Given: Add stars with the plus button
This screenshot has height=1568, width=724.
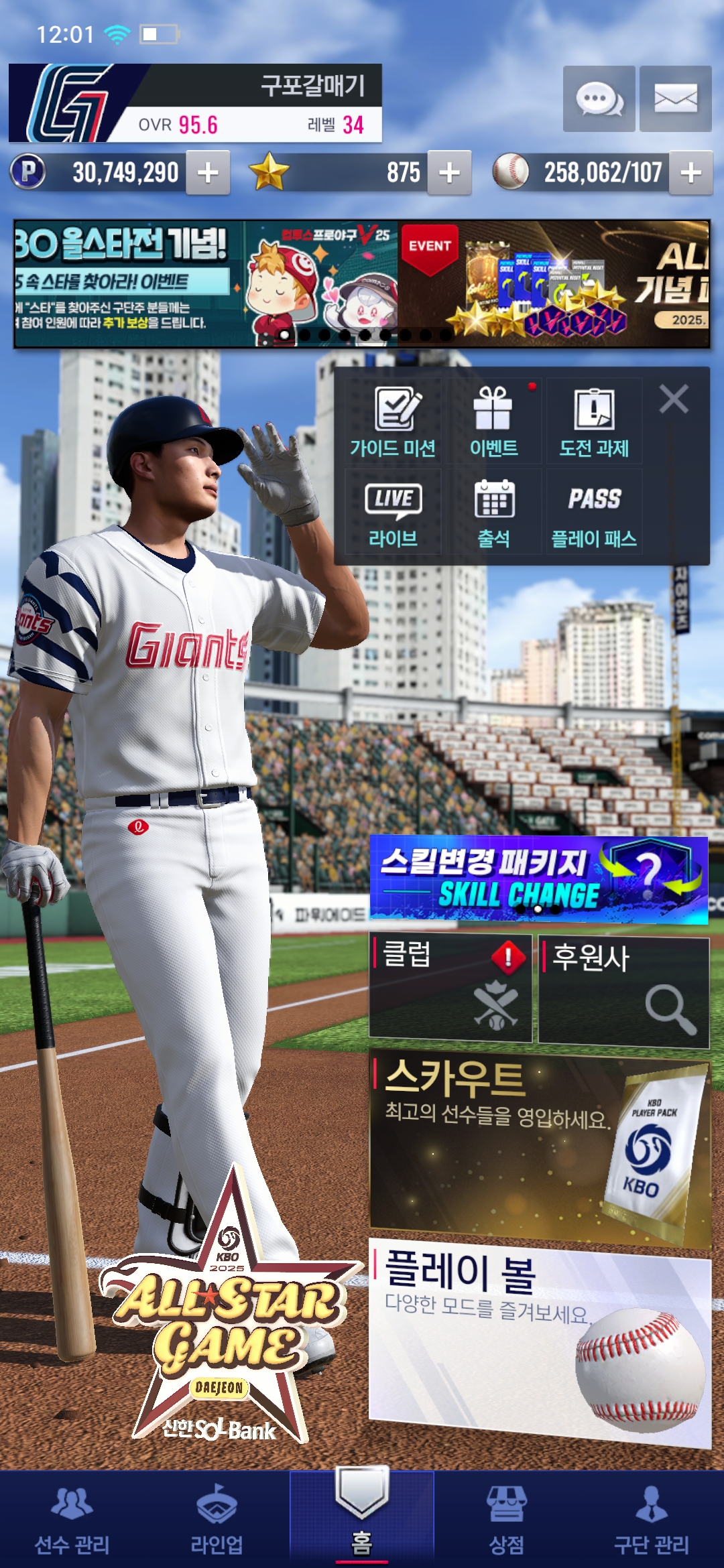Looking at the screenshot, I should (449, 173).
